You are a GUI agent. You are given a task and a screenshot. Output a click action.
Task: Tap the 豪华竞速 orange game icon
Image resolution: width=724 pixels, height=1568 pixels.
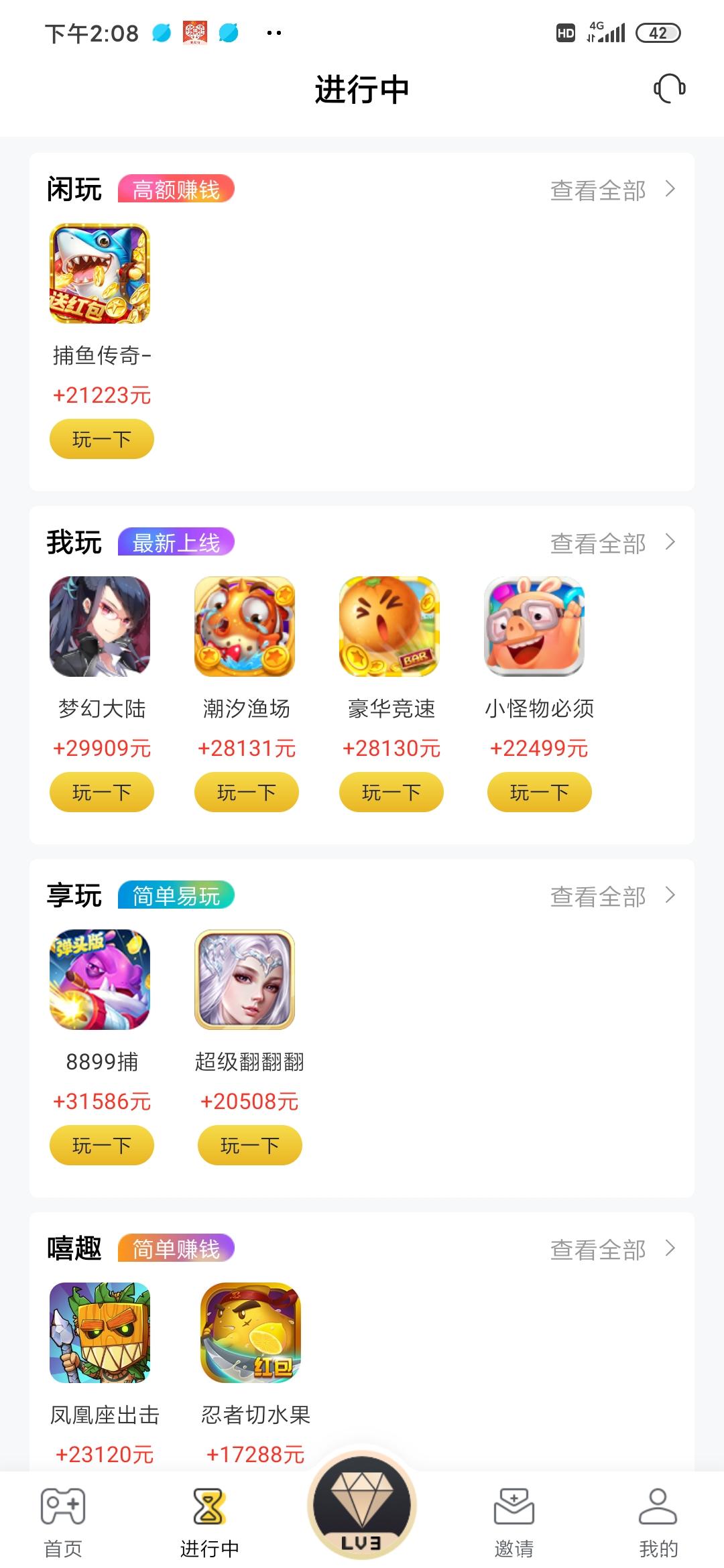(x=390, y=625)
